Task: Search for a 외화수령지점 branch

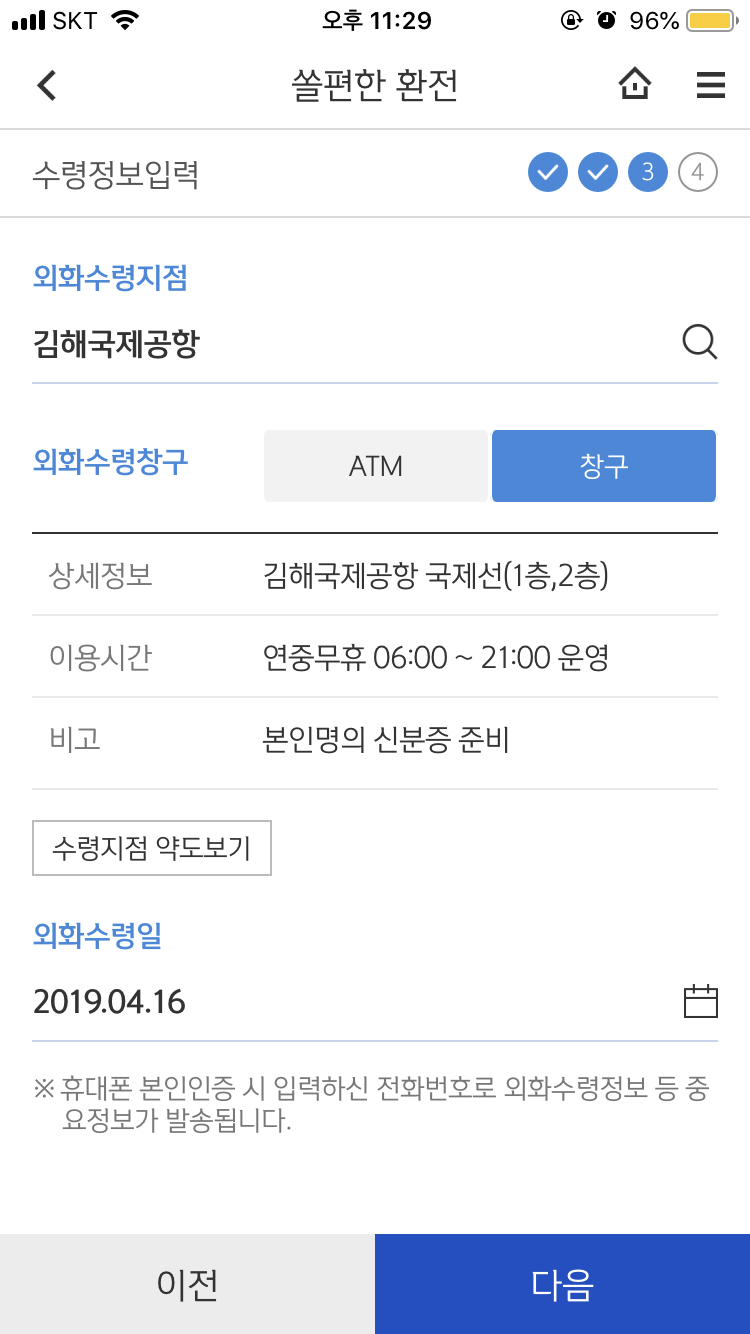Action: 700,343
